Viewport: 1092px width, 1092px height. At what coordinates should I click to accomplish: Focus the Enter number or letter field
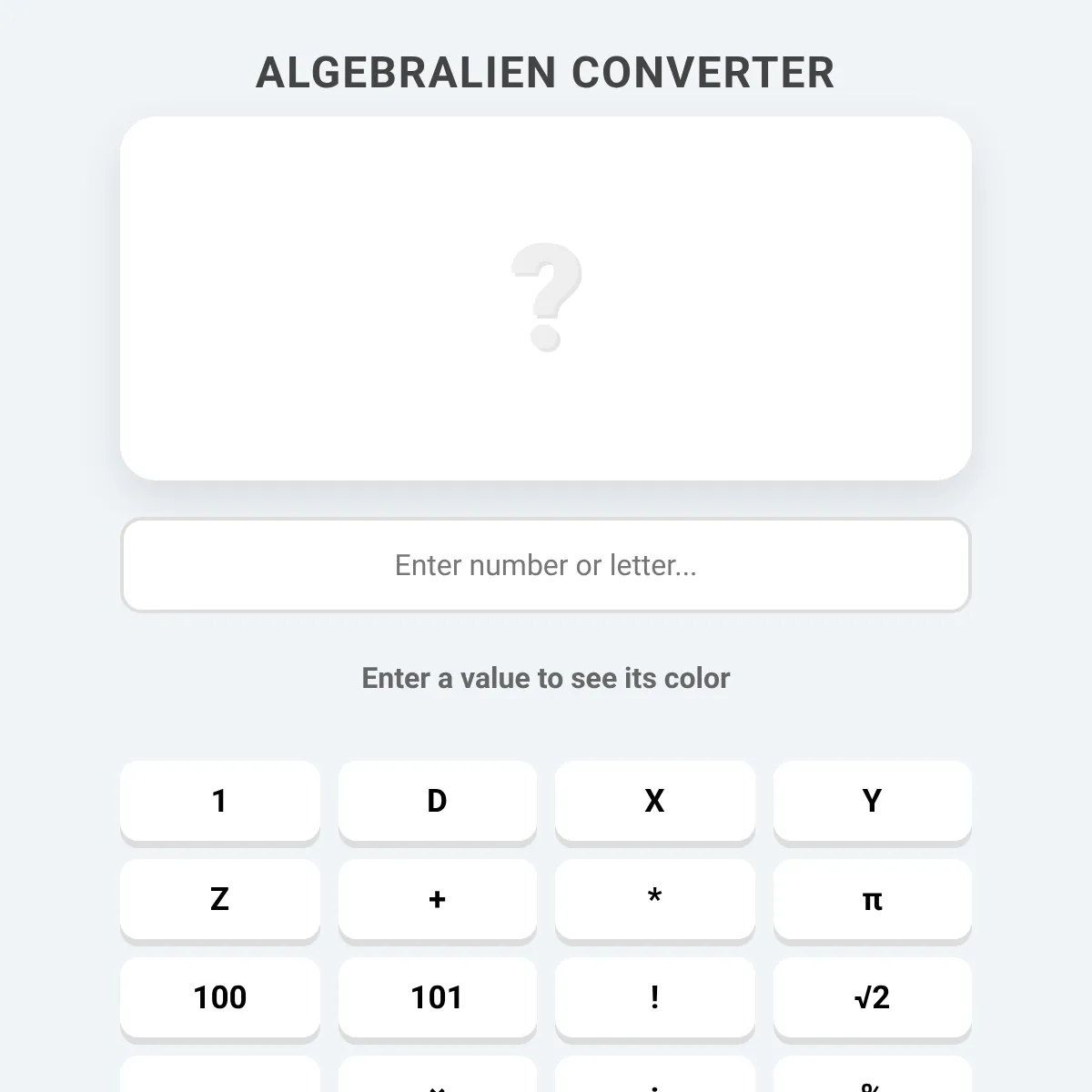coord(546,565)
